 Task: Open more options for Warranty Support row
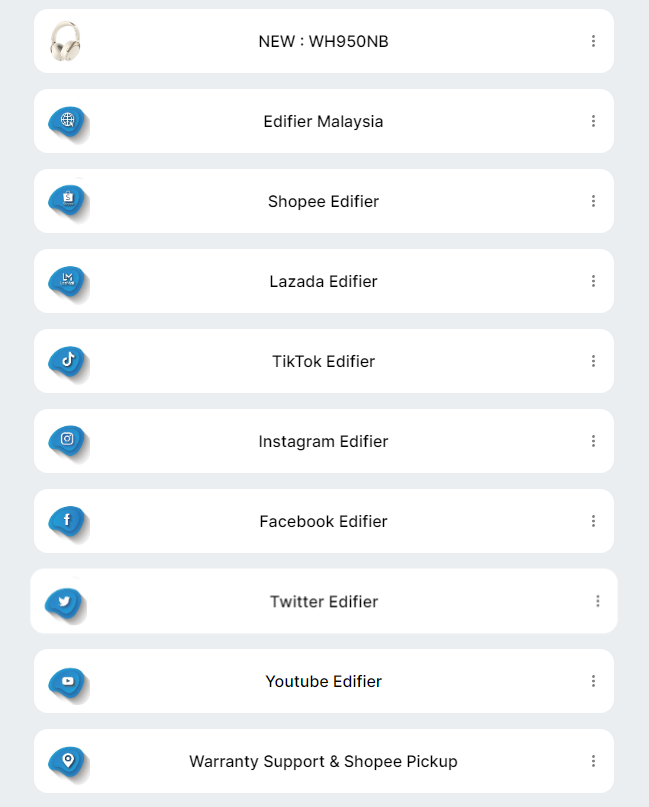pyautogui.click(x=593, y=761)
